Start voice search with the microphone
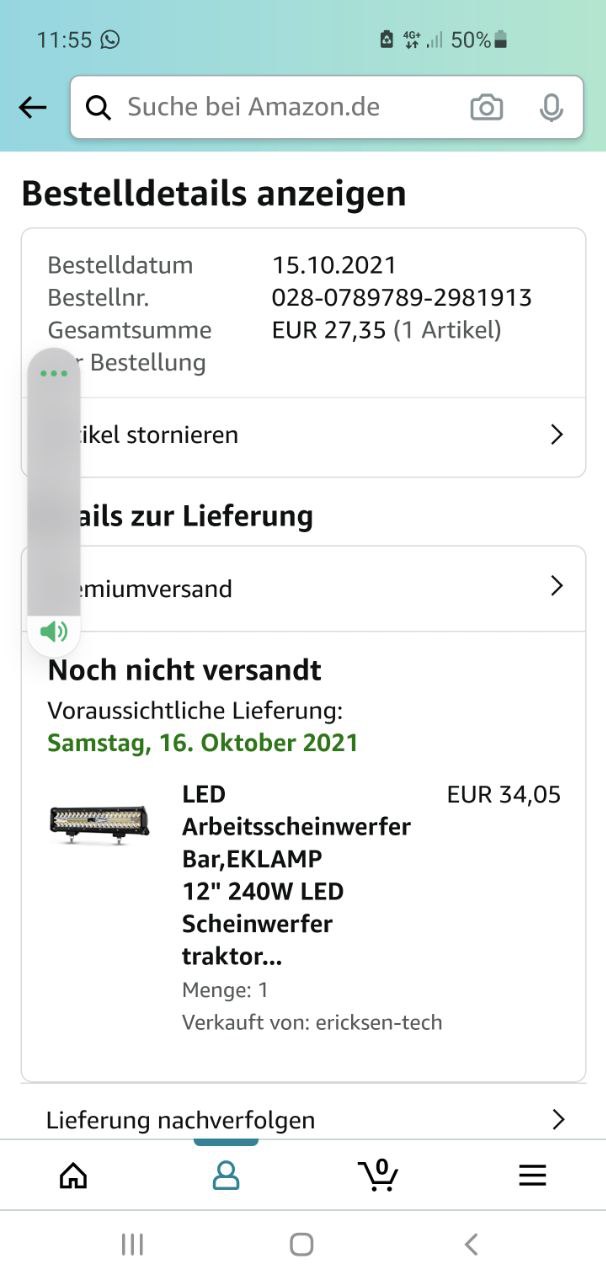This screenshot has height=1280, width=606. (551, 108)
